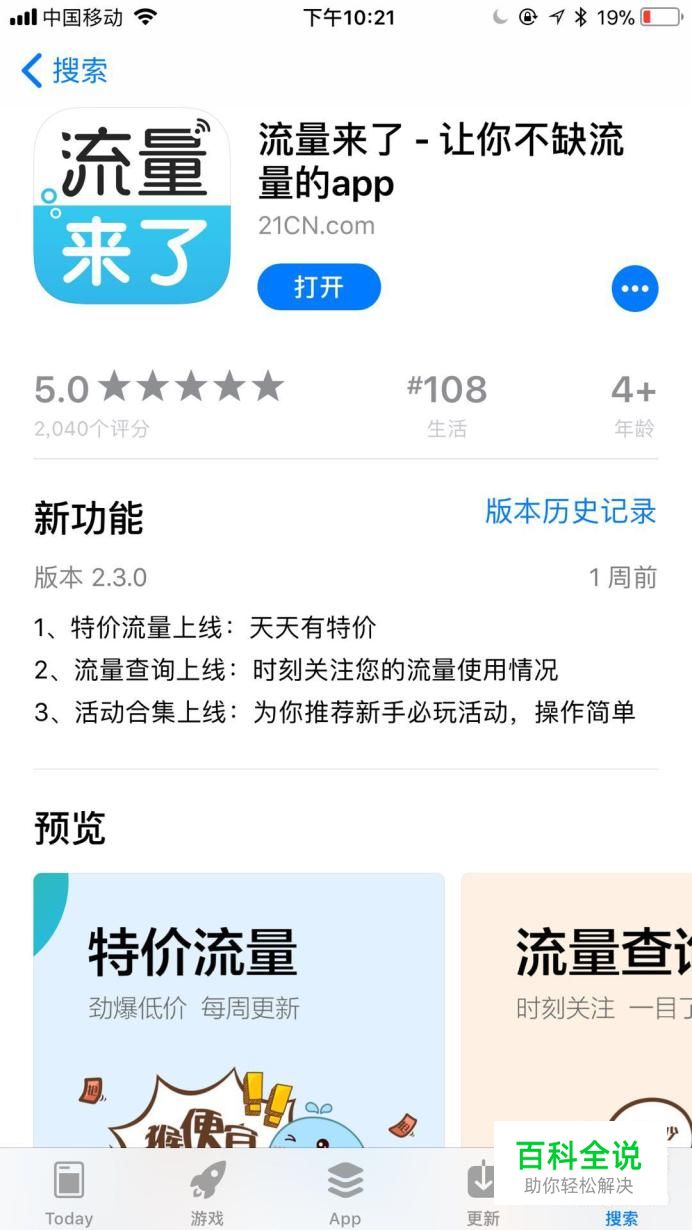Viewport: 692px width, 1230px height.
Task: Tap the 打开 button to launch the app
Action: click(x=319, y=288)
